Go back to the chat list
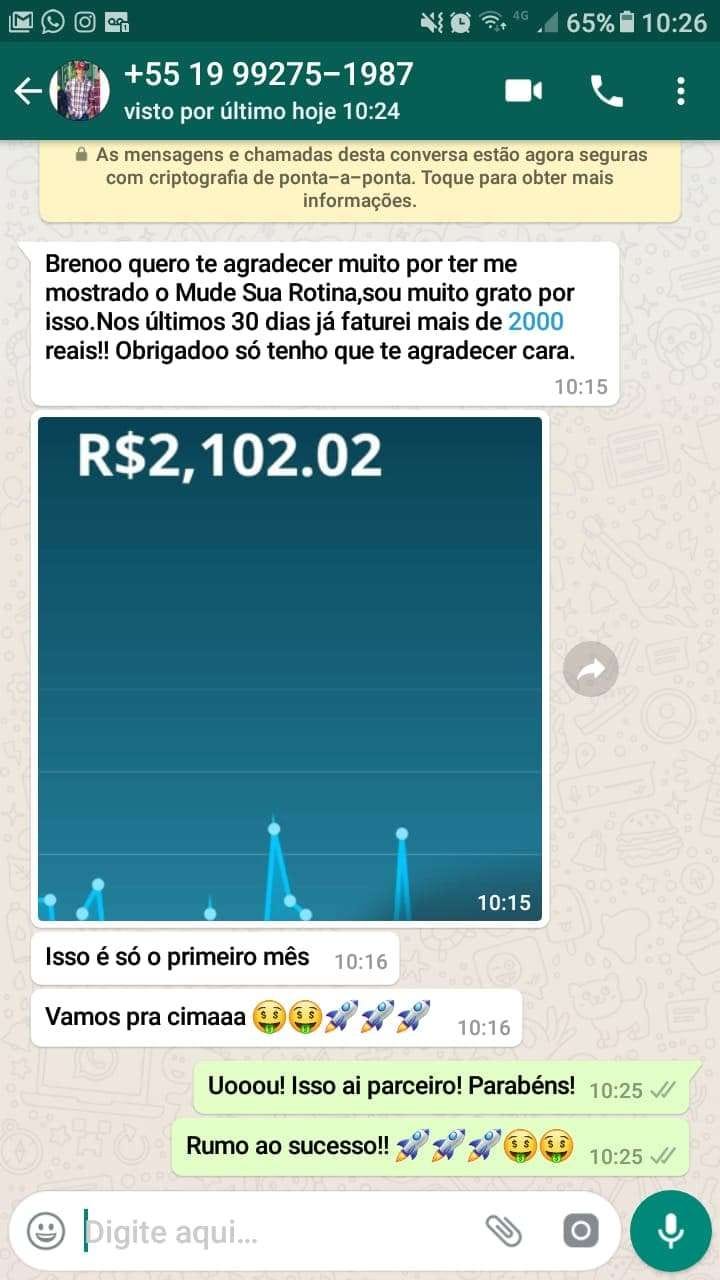Viewport: 720px width, 1280px height. [x=27, y=92]
